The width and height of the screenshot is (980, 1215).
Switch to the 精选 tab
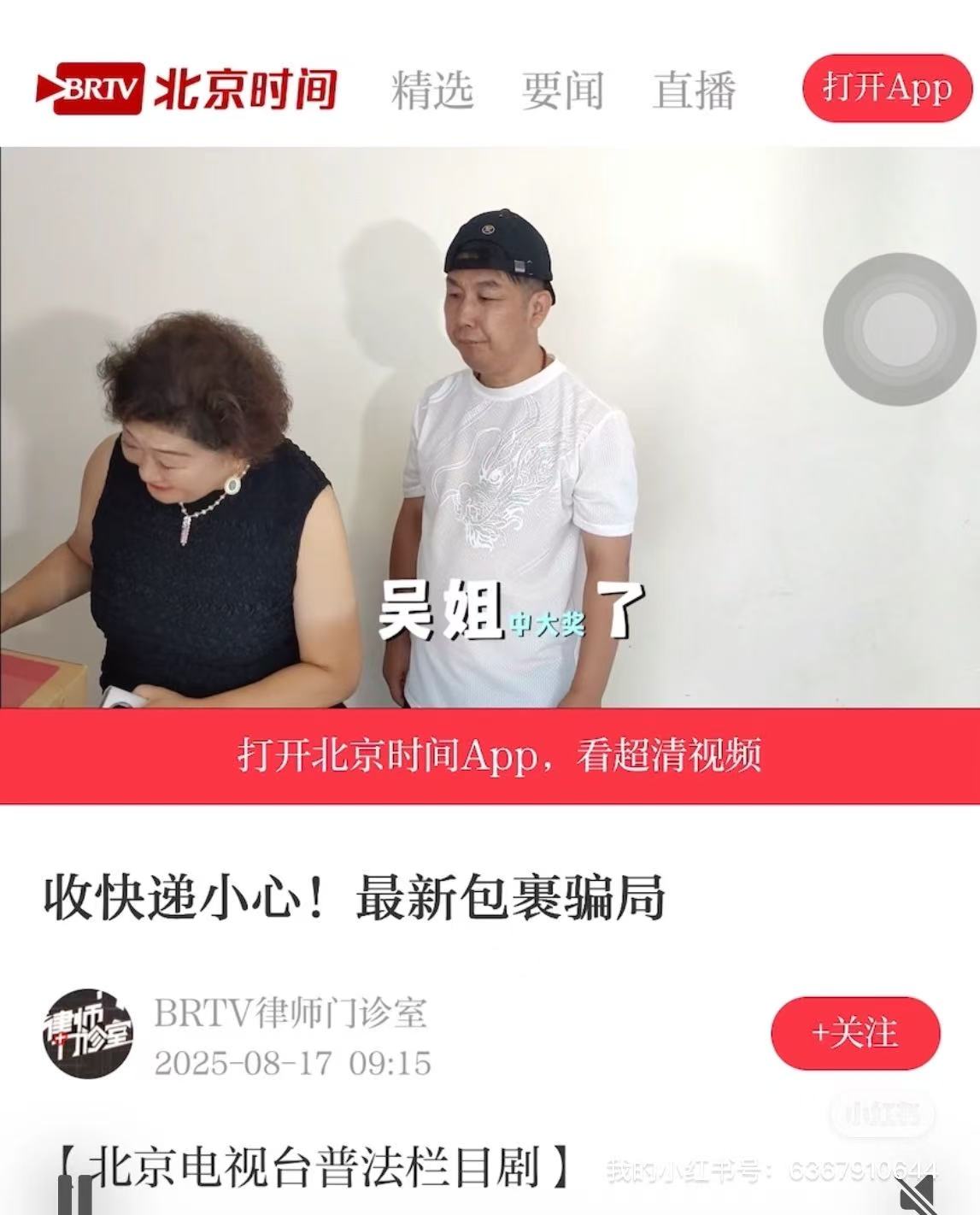431,90
